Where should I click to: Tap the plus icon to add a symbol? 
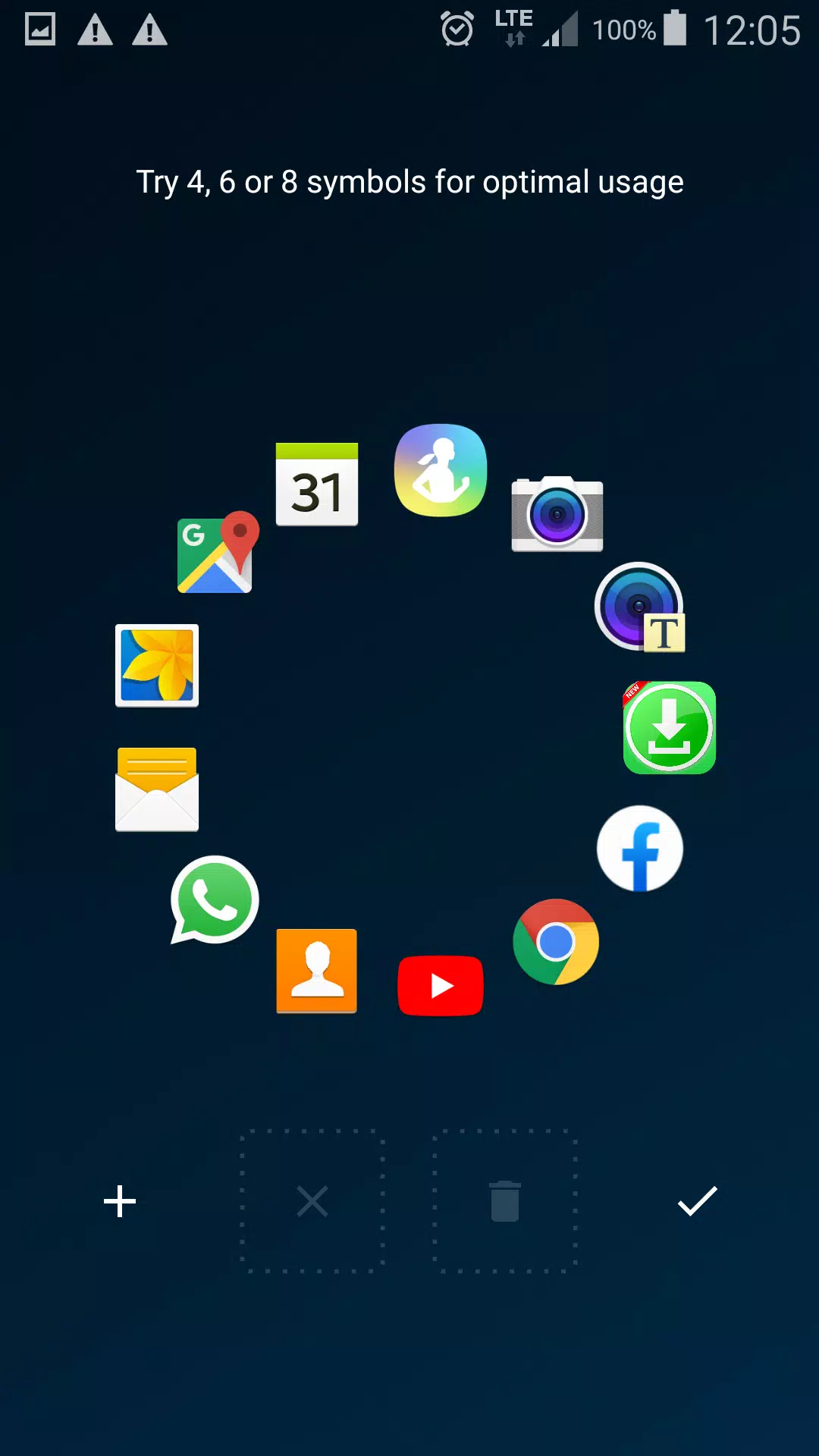[x=120, y=1201]
